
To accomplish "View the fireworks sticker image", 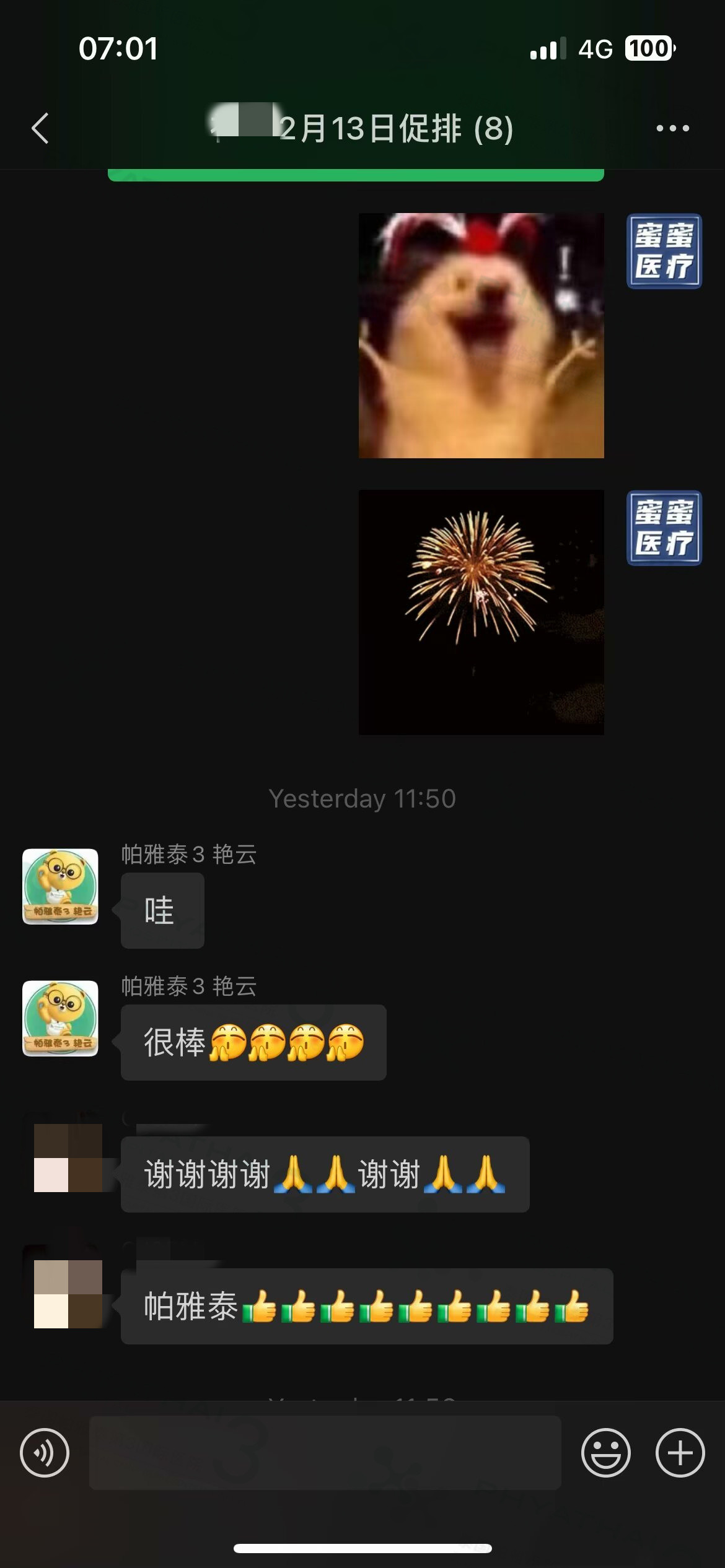I will tap(481, 612).
